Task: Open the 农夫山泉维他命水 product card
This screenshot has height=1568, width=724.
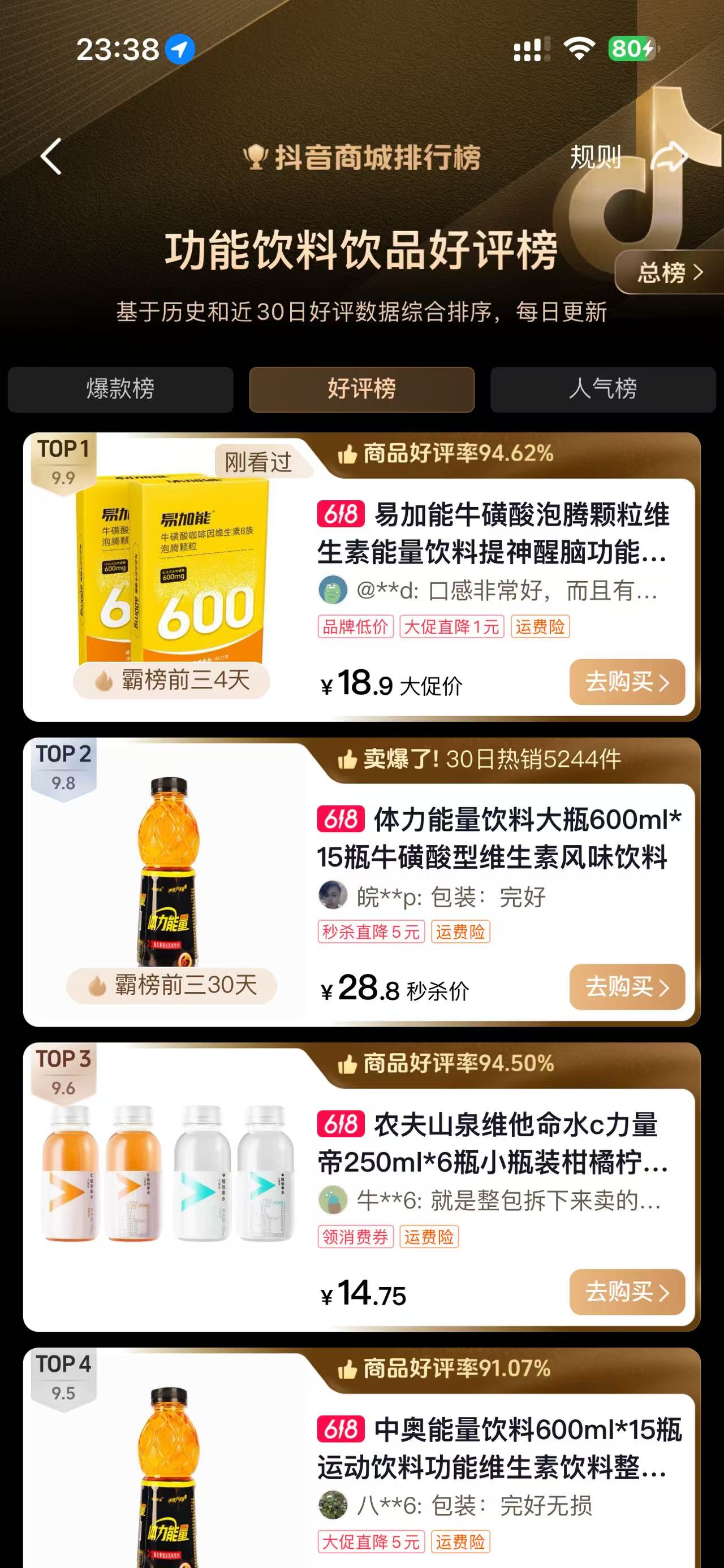Action: pos(492,1143)
